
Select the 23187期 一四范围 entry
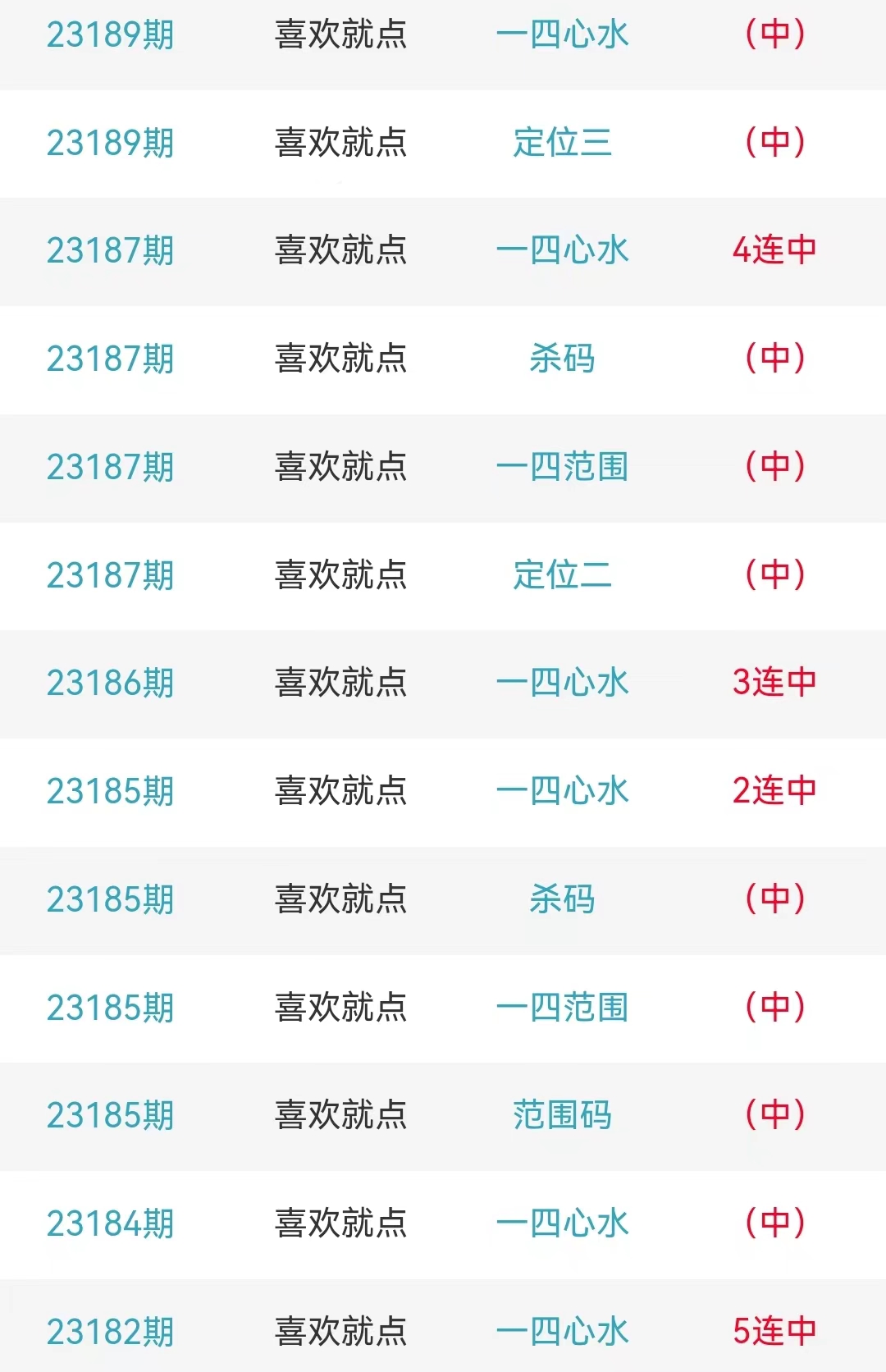pyautogui.click(x=562, y=467)
